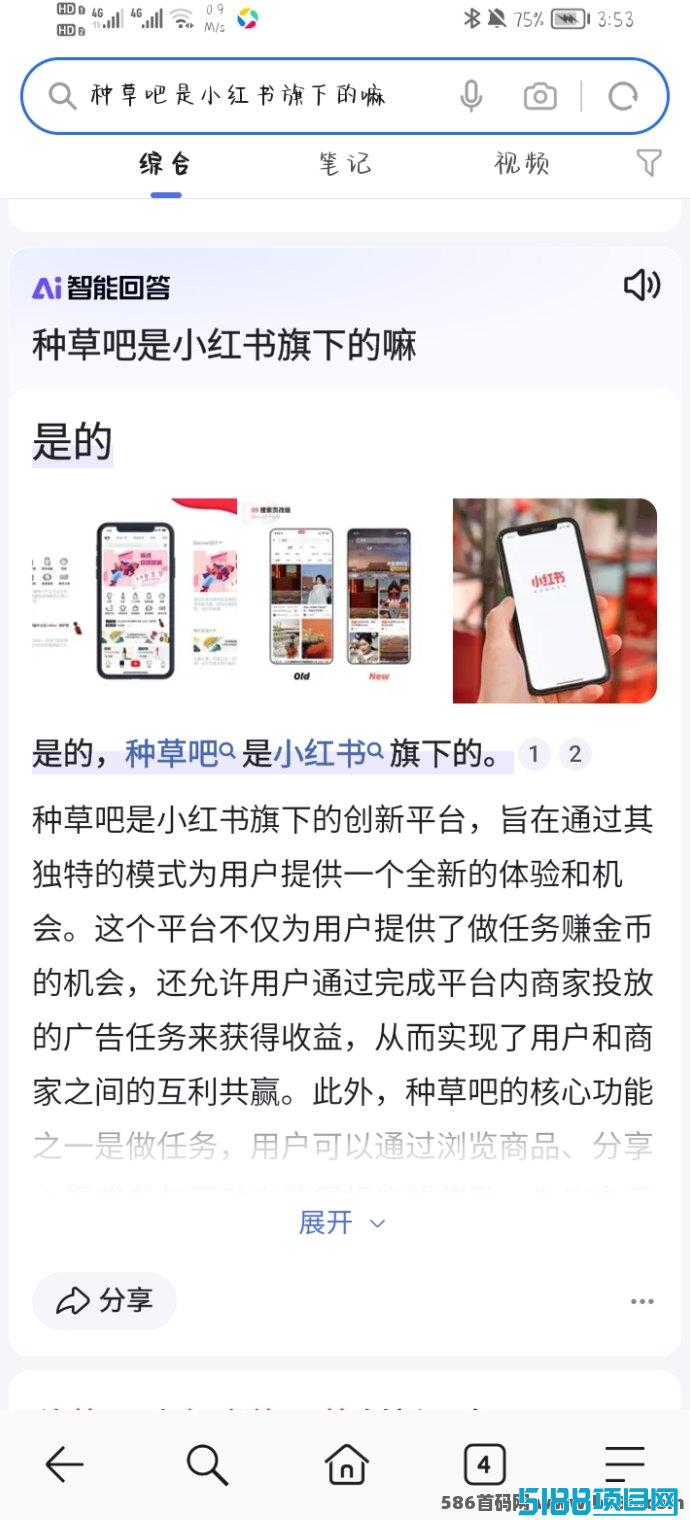Share this answer via 分享 button
Image resolution: width=690 pixels, height=1520 pixels.
[104, 1301]
